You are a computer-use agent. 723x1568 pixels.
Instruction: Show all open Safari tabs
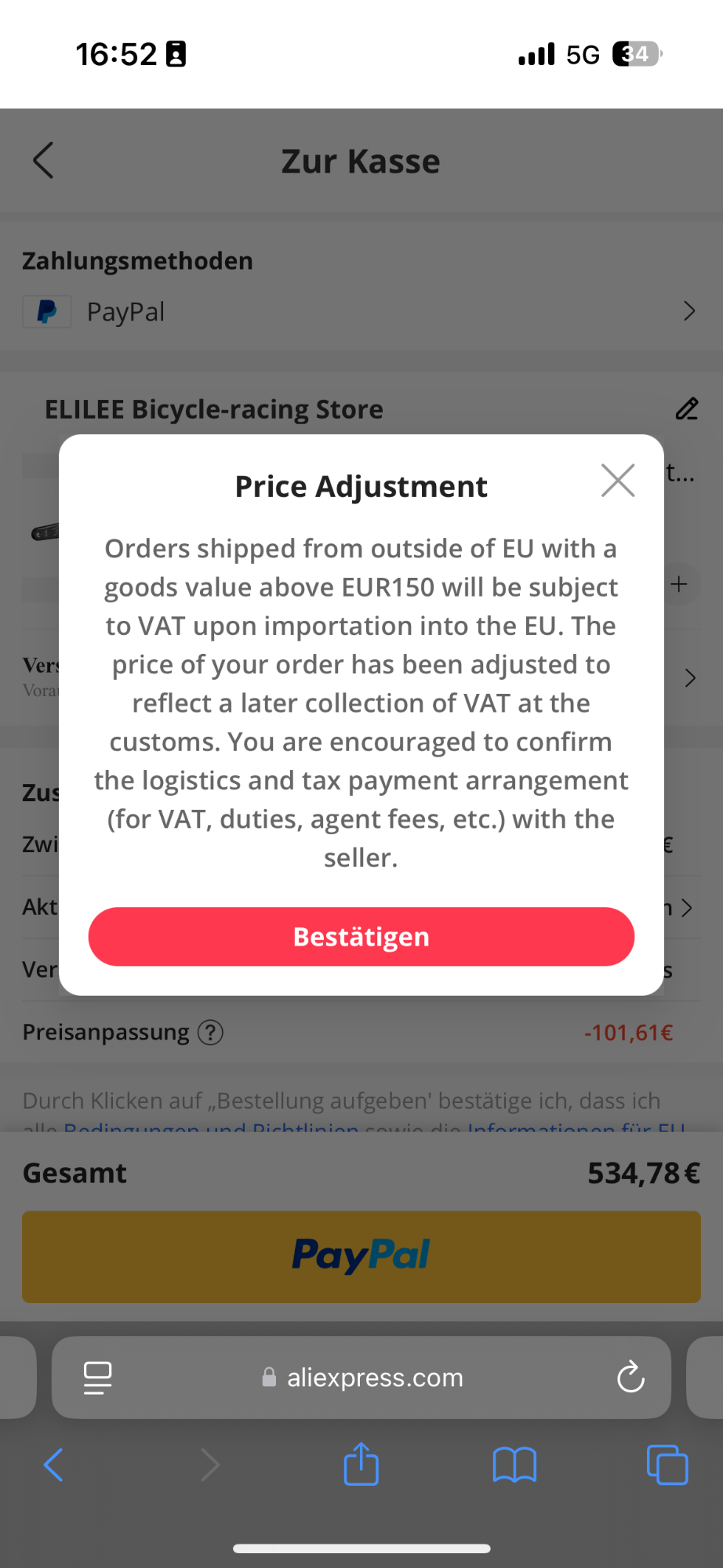tap(667, 1465)
